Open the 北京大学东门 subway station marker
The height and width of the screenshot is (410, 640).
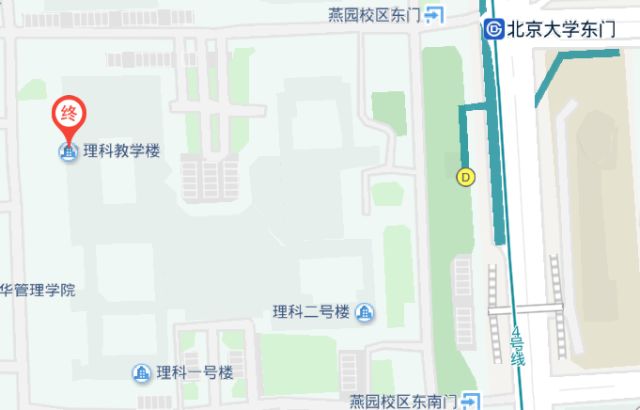(x=495, y=29)
